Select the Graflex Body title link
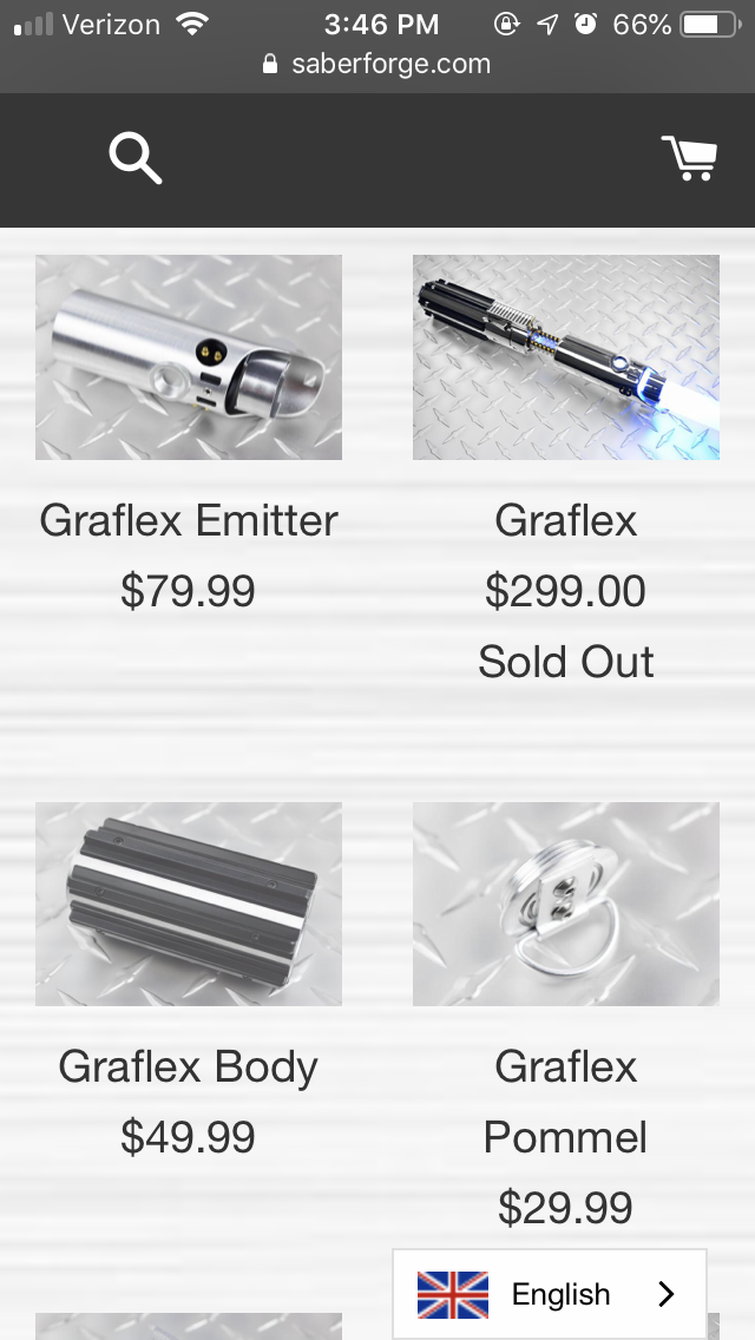 [188, 1066]
